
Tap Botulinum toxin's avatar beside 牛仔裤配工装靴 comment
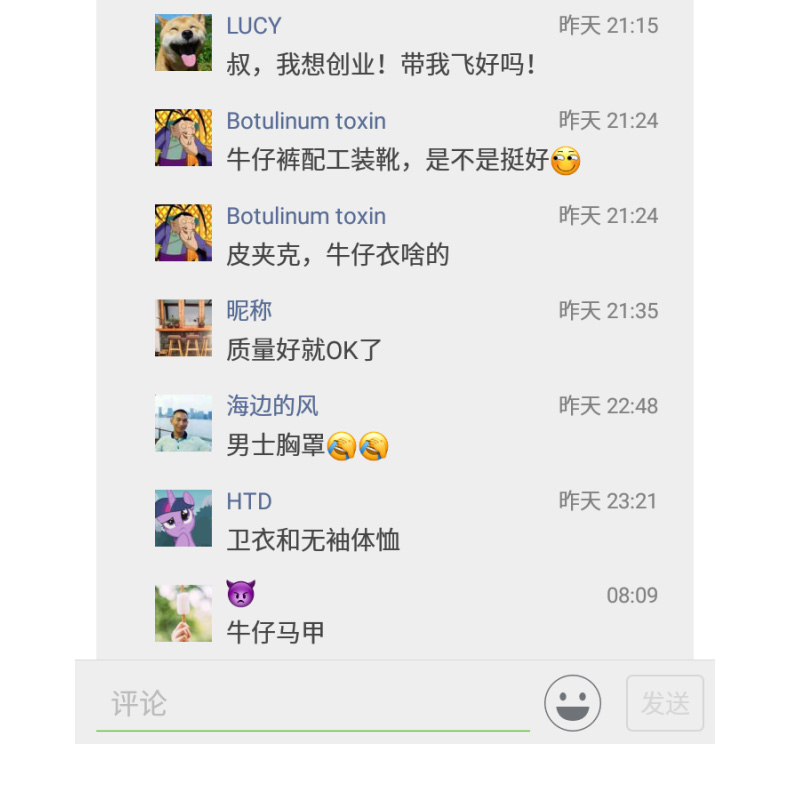[x=183, y=138]
